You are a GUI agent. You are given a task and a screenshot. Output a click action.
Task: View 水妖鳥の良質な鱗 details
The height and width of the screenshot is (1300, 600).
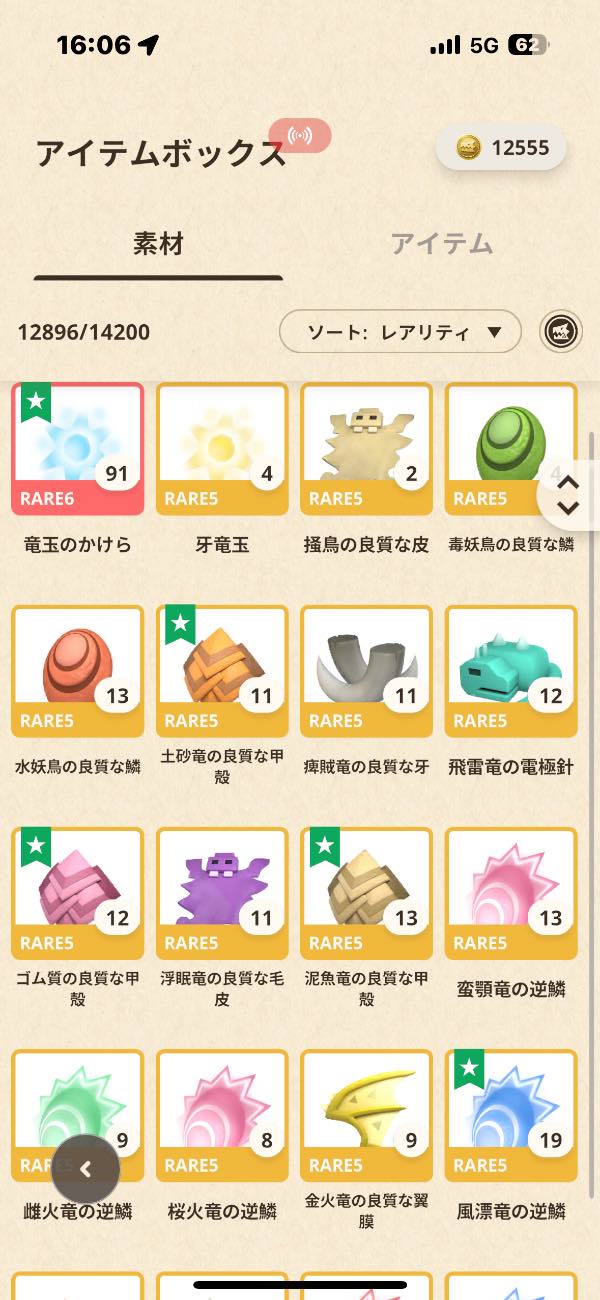pyautogui.click(x=78, y=671)
